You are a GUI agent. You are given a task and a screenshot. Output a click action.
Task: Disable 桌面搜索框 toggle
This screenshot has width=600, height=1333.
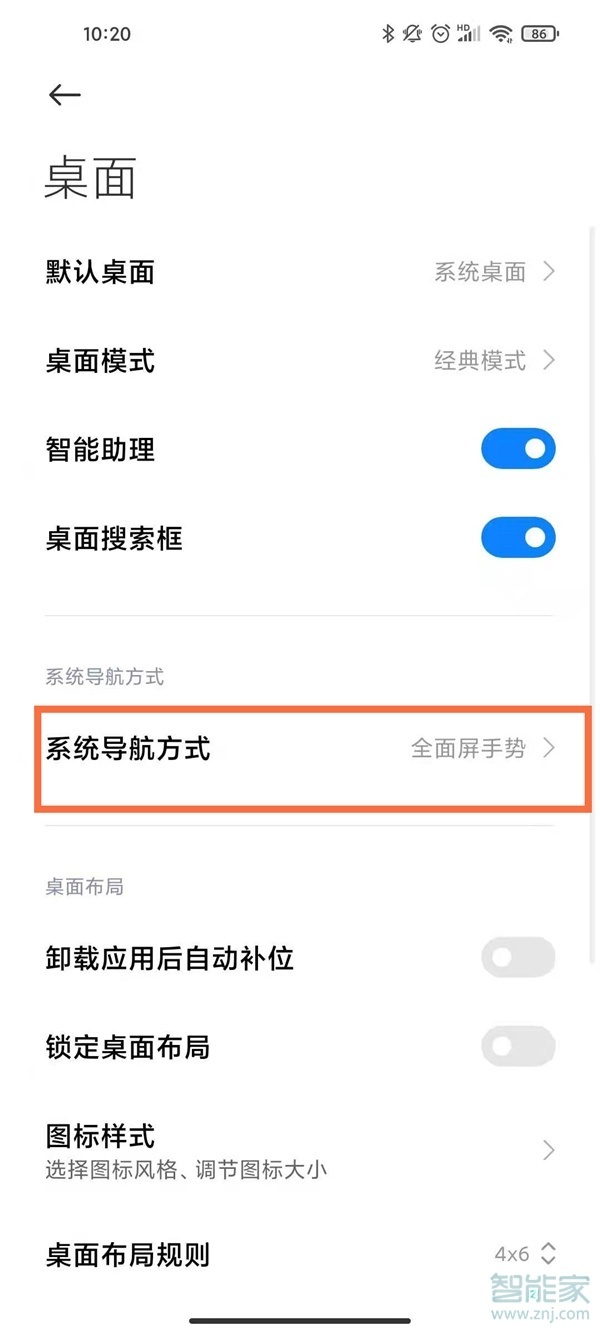click(x=517, y=539)
